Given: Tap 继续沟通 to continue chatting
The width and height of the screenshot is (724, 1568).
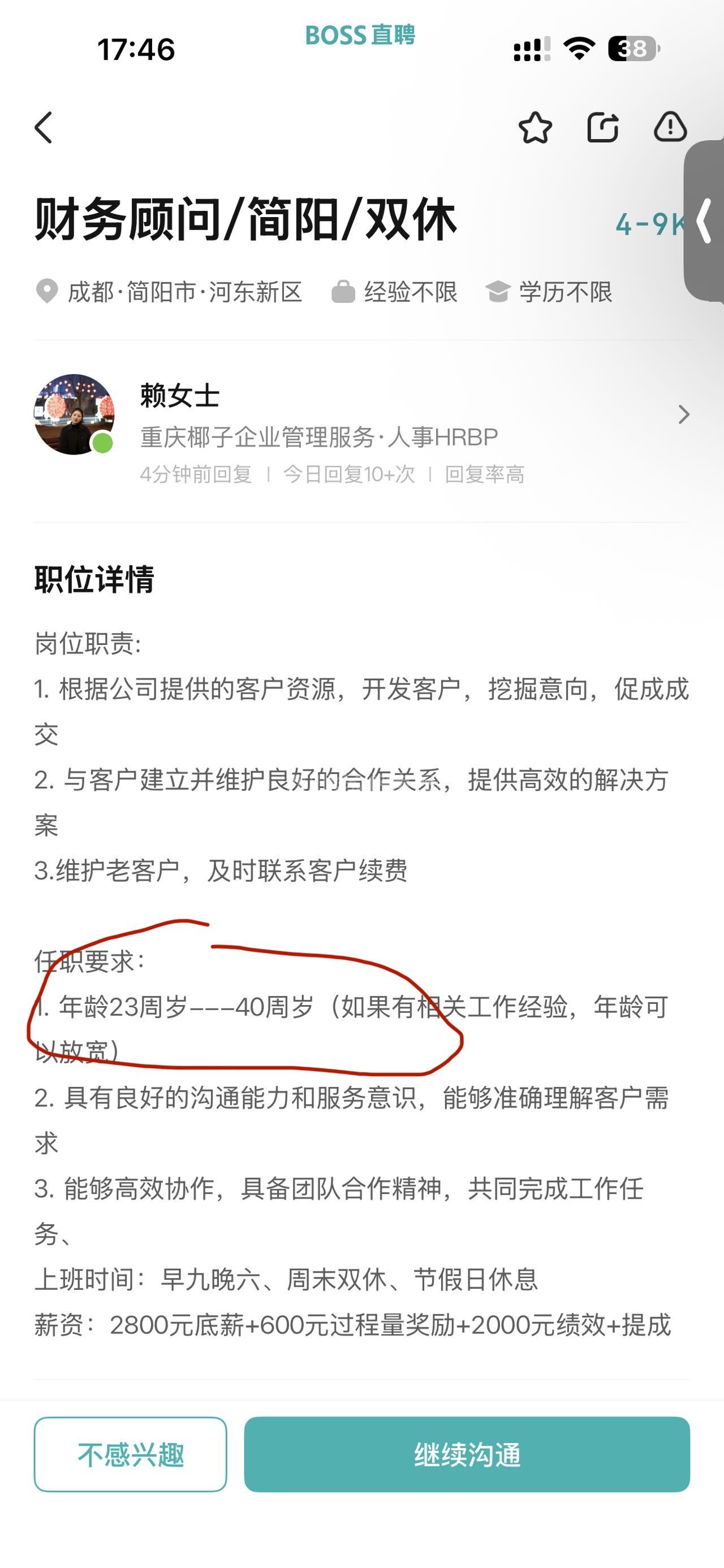Looking at the screenshot, I should (467, 1454).
